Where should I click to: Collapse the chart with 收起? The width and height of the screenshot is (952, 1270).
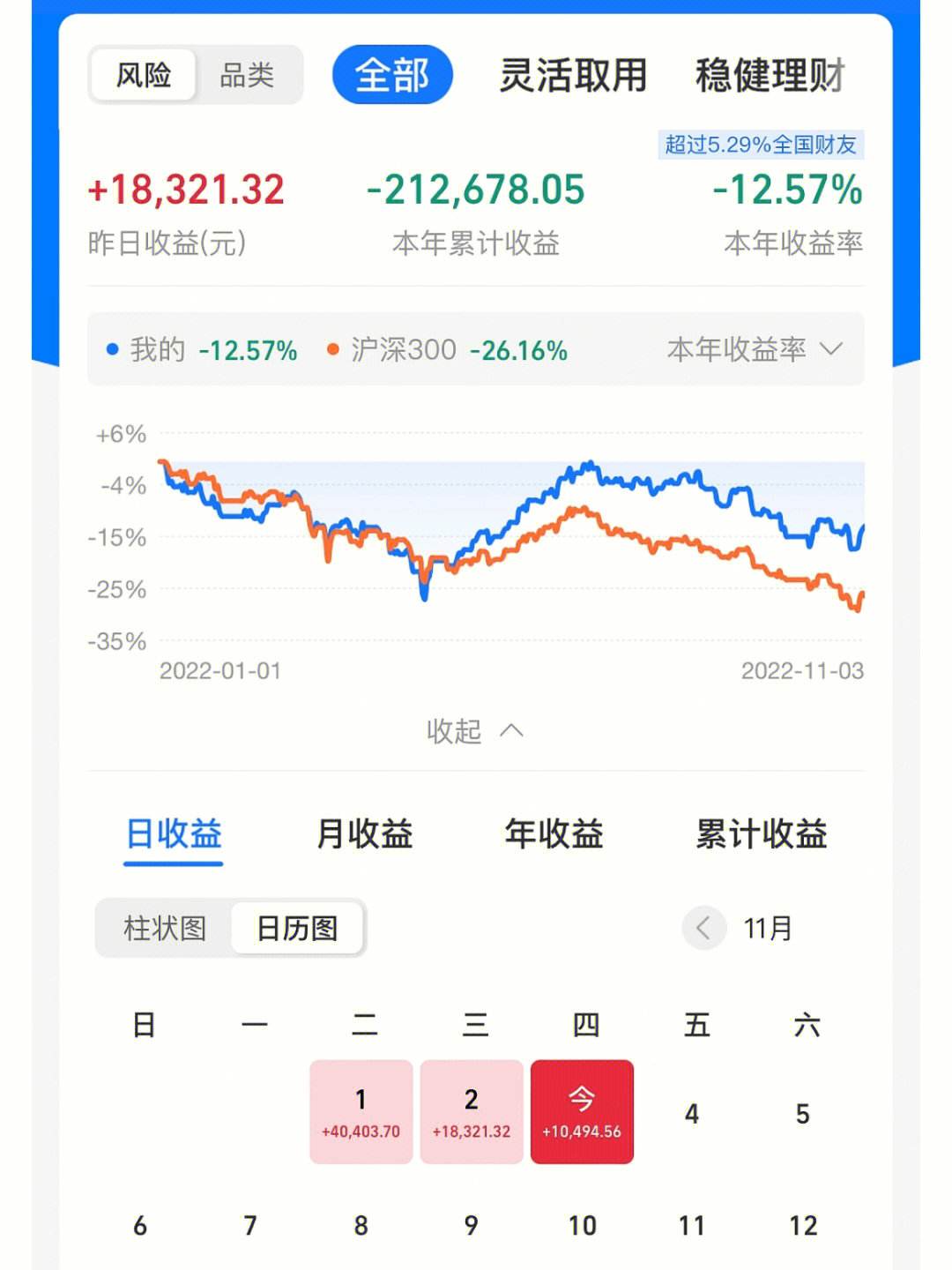click(x=476, y=730)
